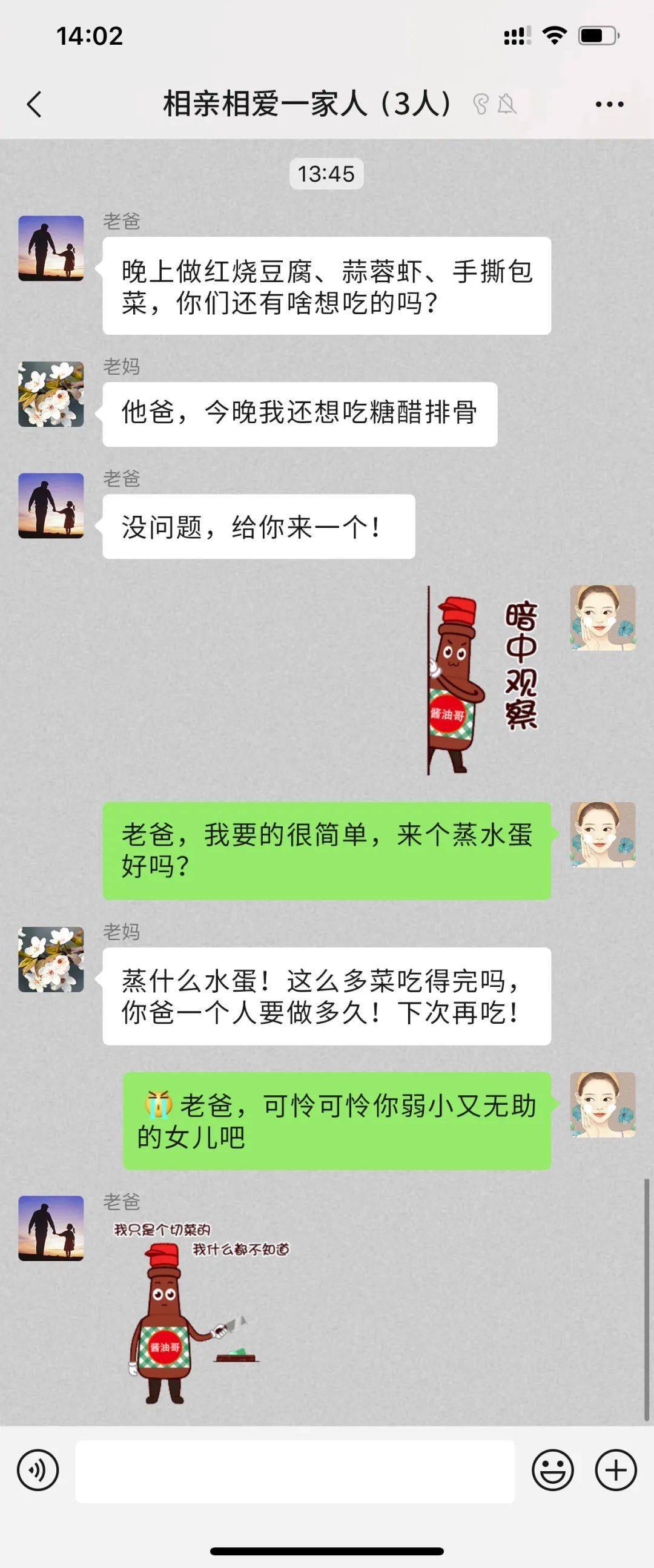This screenshot has width=654, height=1568.
Task: Open the three-dot chat info menu
Action: (x=609, y=104)
